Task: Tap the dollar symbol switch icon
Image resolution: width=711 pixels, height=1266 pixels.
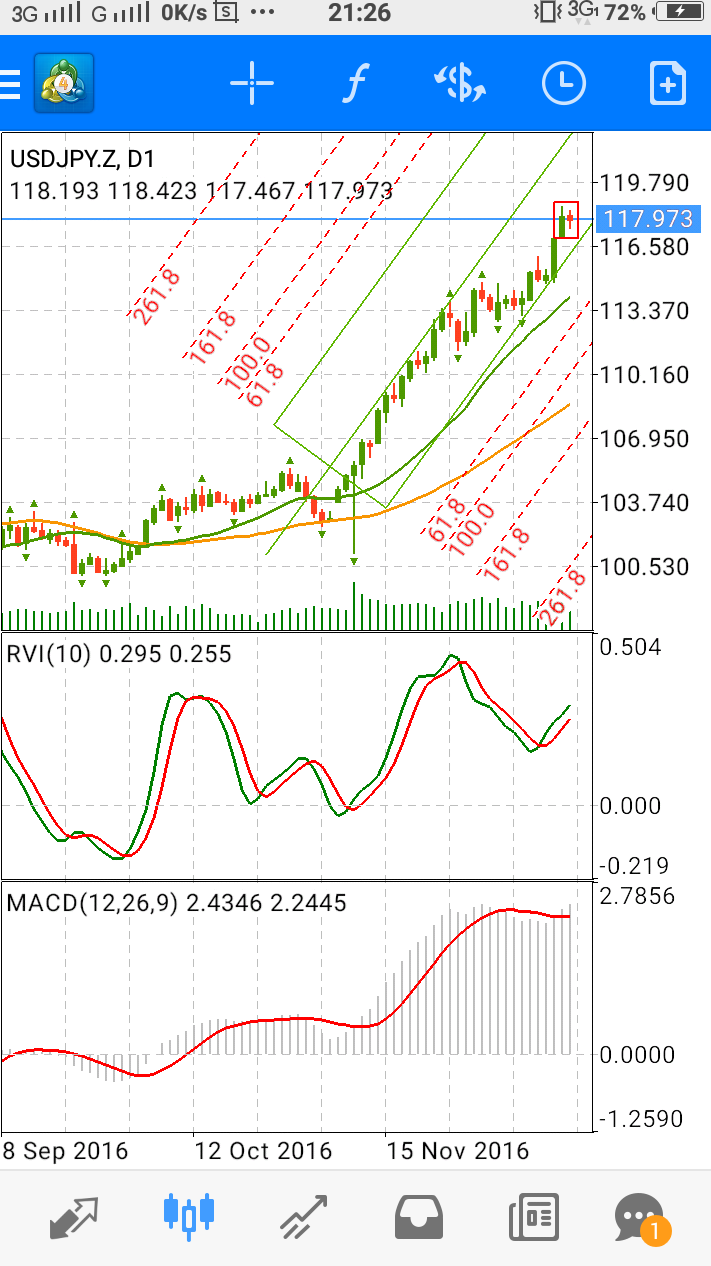Action: pos(460,84)
